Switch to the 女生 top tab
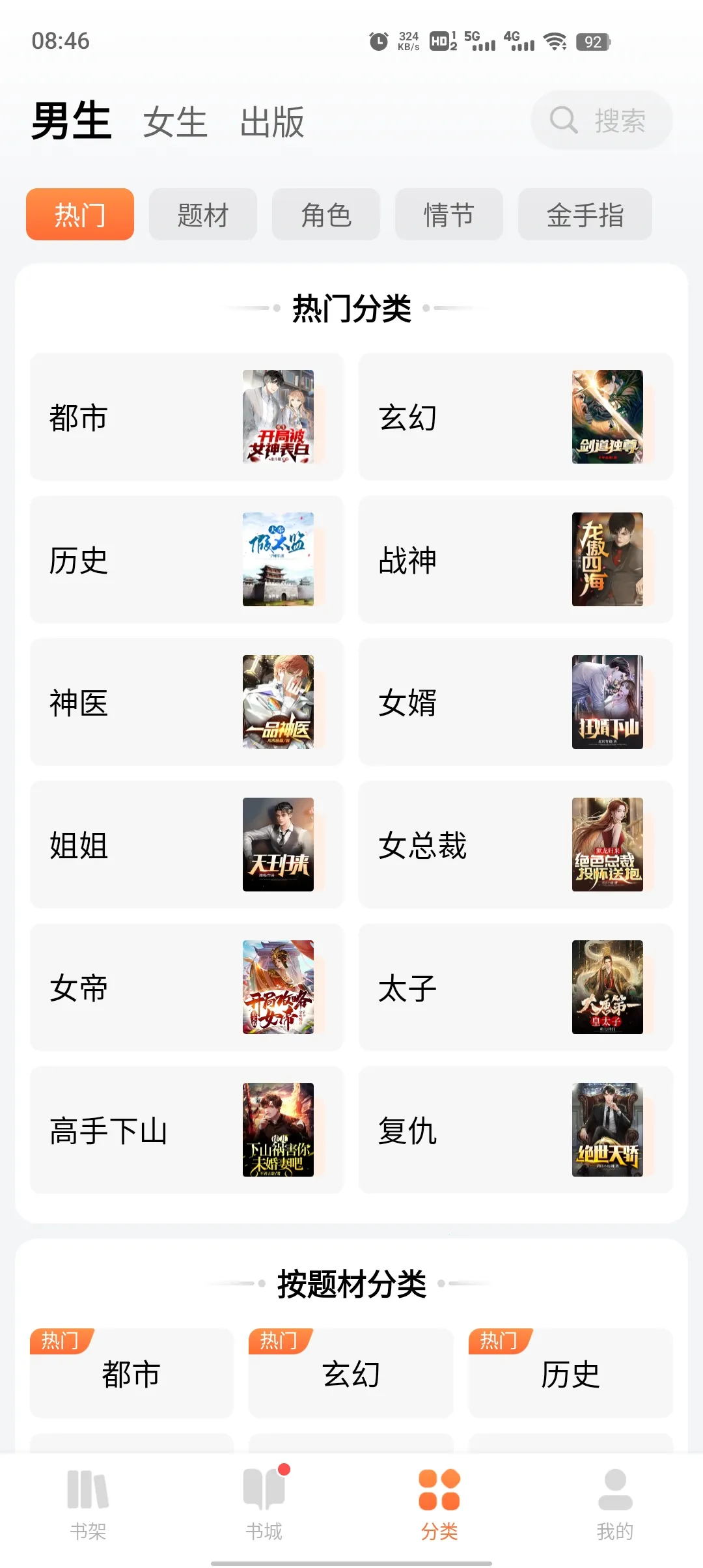 174,122
